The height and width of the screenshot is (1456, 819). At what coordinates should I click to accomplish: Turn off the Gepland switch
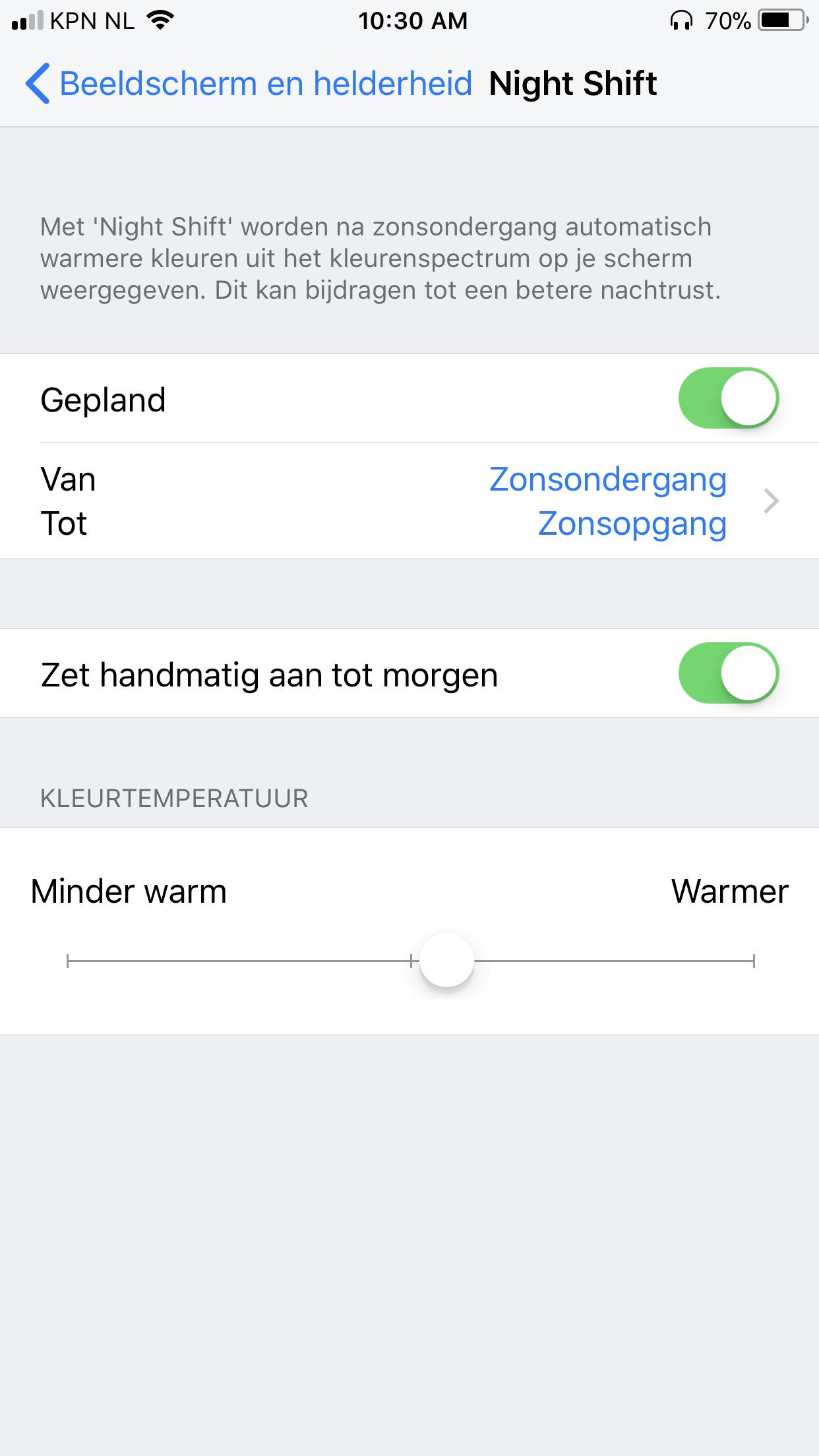(728, 398)
